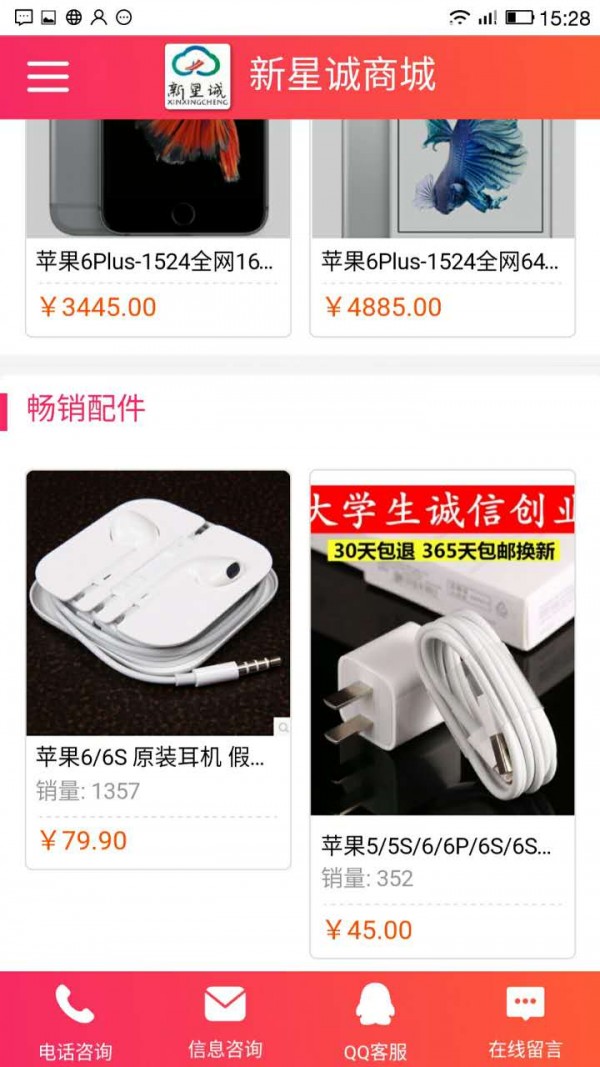Open 信息咨询 message consultation
Screen dimensions: 600x1067
tap(225, 1021)
